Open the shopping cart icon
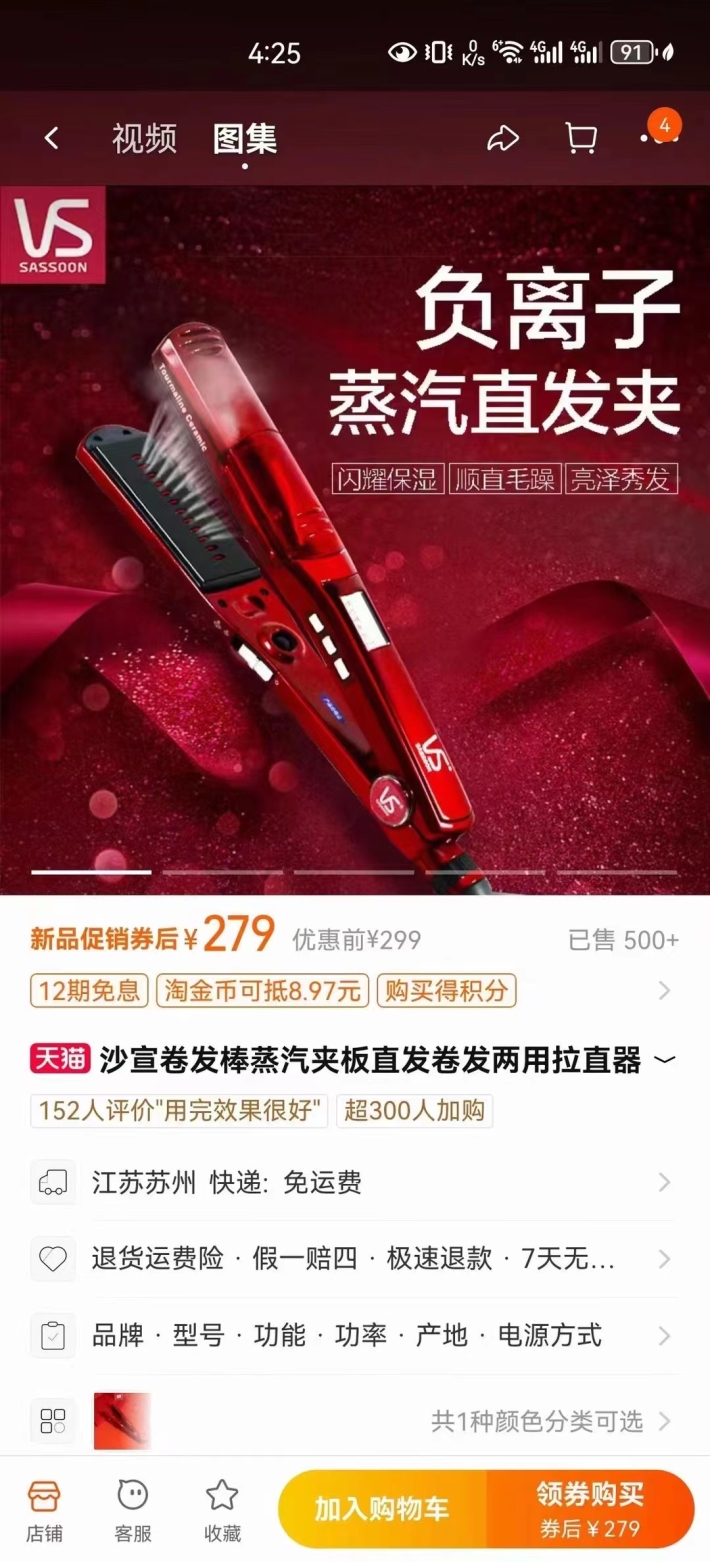This screenshot has height=1562, width=710. (581, 139)
